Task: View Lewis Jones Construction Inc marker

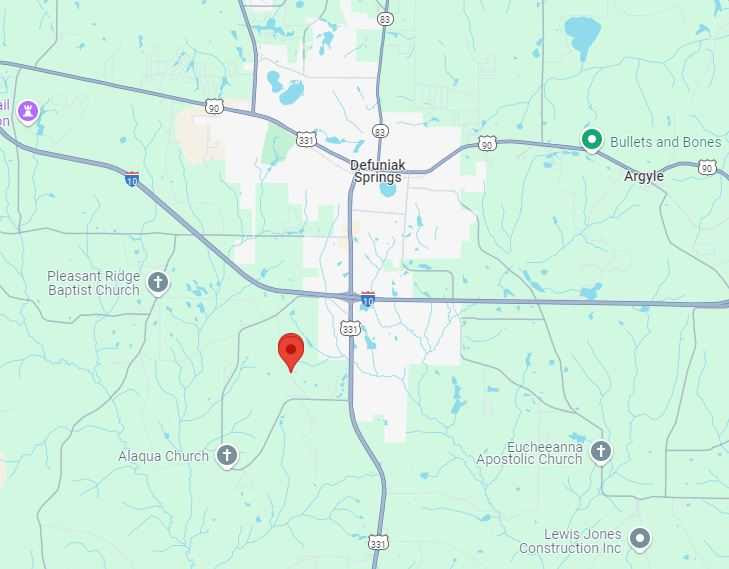Action: 641,540
